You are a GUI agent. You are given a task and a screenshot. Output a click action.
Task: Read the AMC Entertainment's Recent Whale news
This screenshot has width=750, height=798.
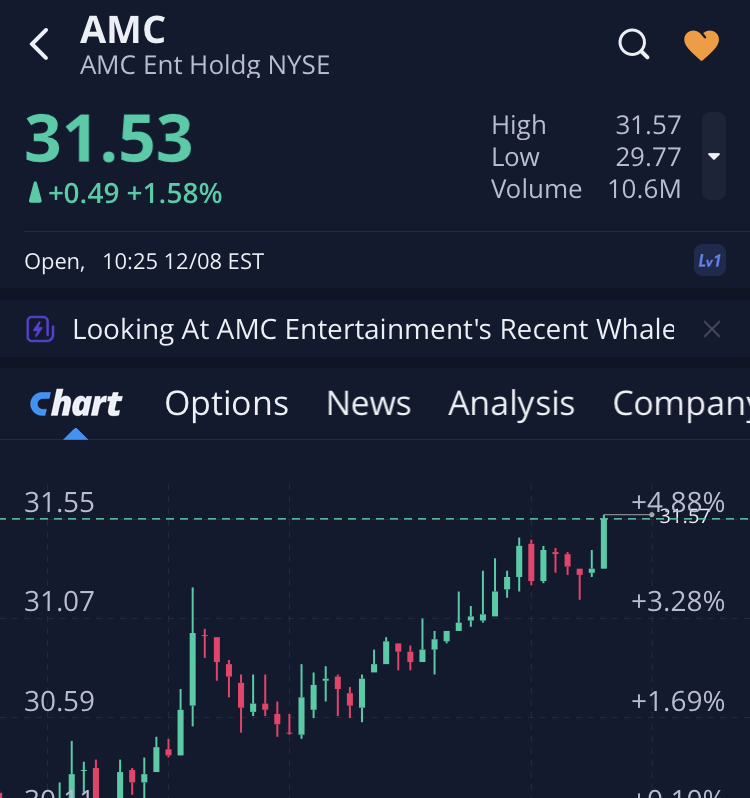click(x=373, y=329)
